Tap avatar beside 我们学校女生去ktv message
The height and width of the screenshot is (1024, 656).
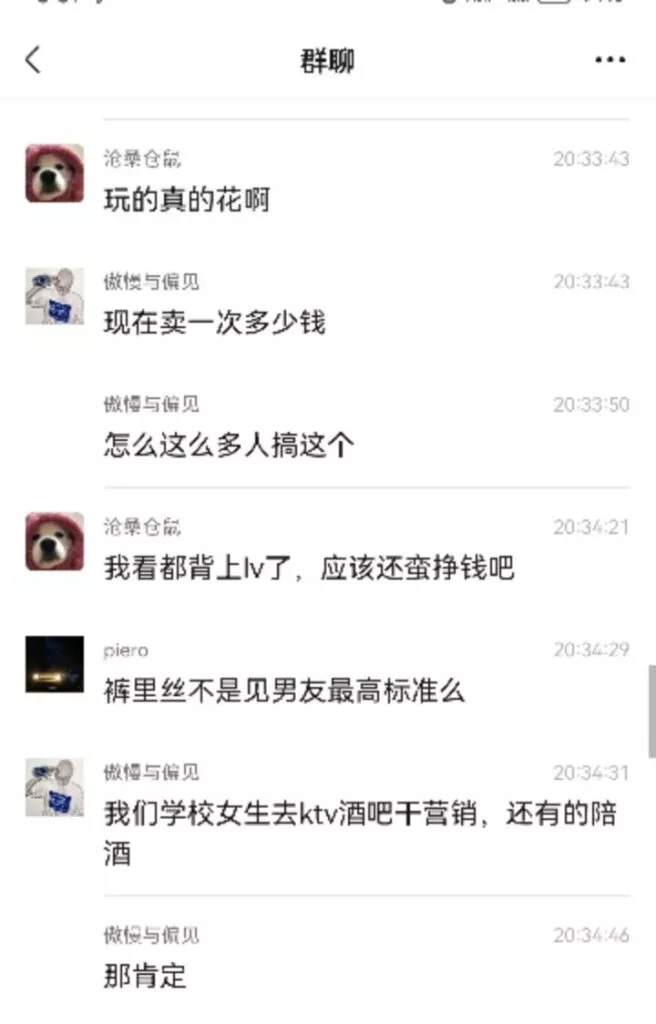54,787
